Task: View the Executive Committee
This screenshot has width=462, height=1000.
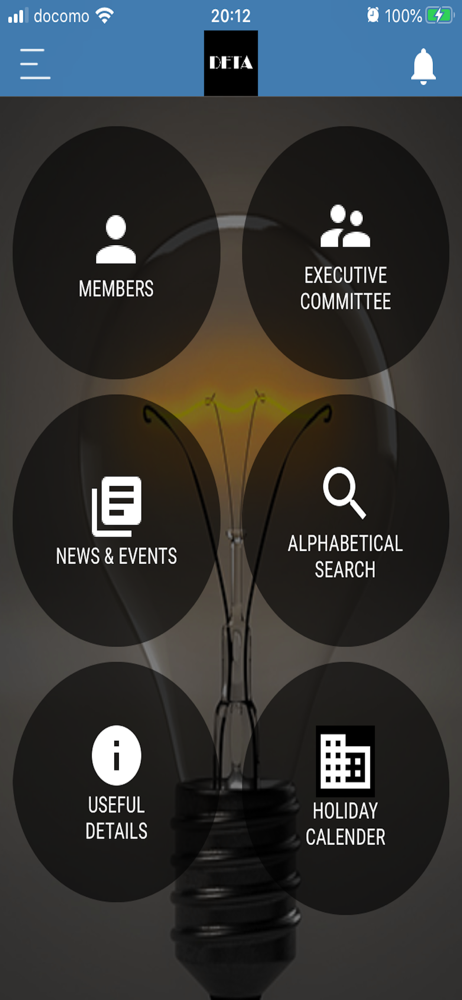Action: click(345, 253)
